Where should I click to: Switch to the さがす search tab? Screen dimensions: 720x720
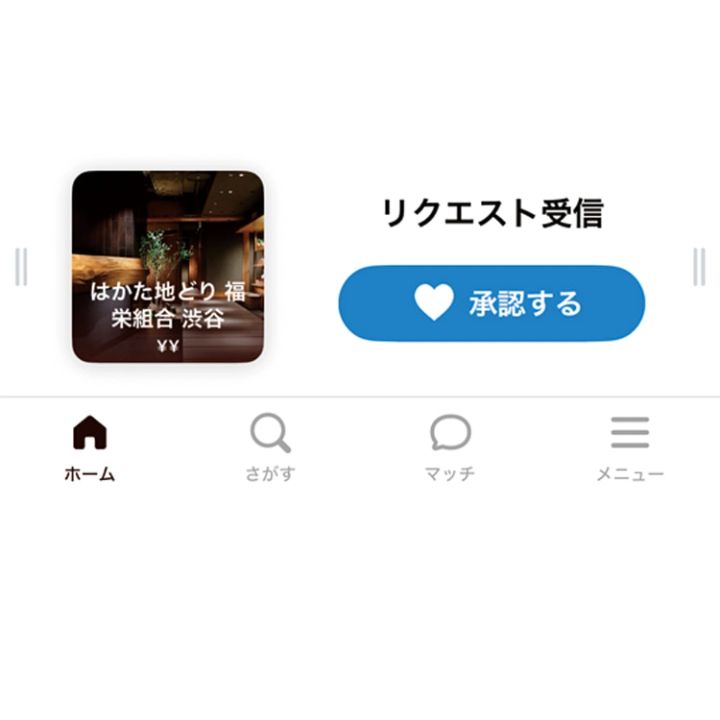pyautogui.click(x=270, y=448)
